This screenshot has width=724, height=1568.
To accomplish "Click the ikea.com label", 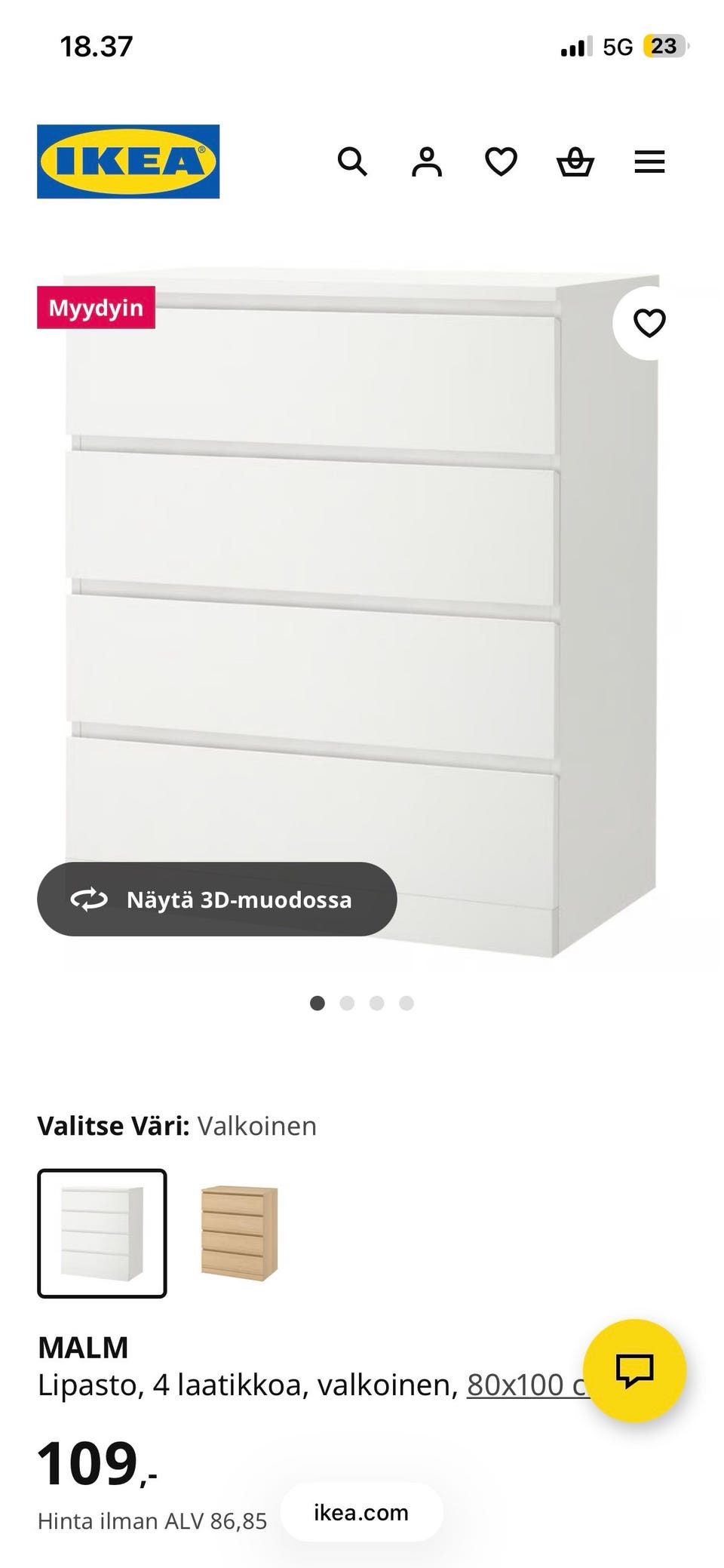I will click(x=360, y=1511).
